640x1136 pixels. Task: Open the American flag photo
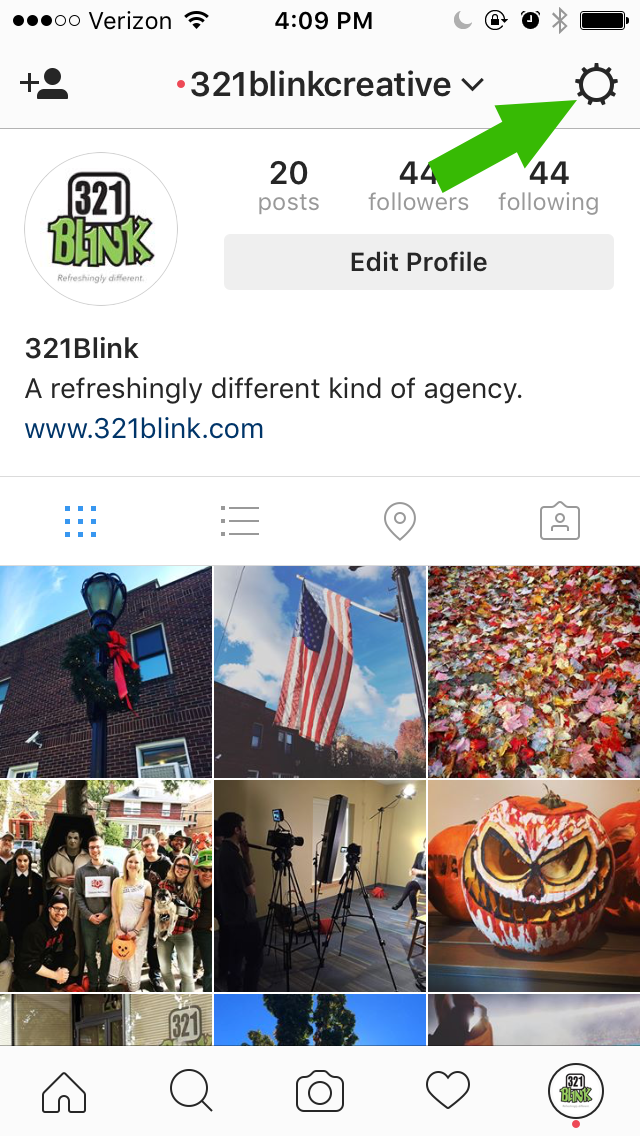[x=320, y=672]
